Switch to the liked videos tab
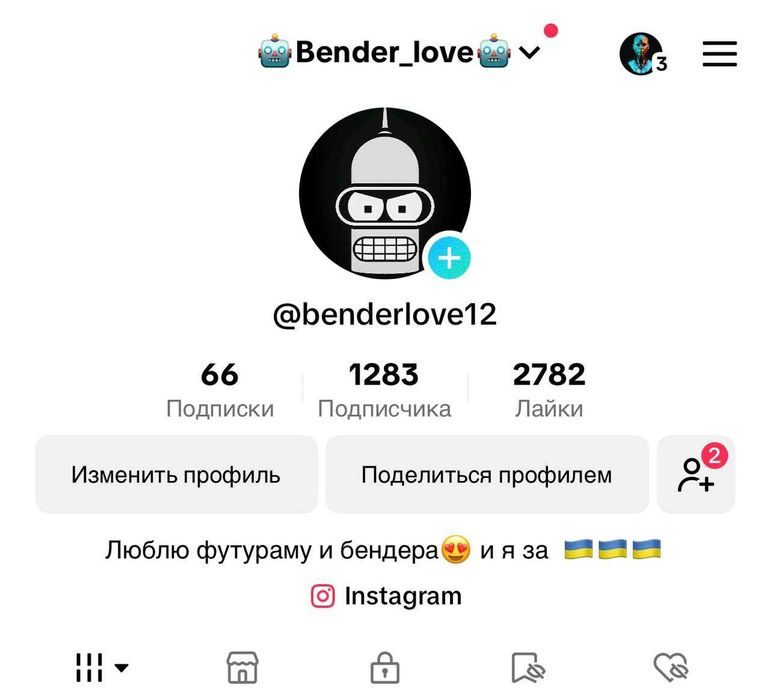The height and width of the screenshot is (700, 770). [x=670, y=667]
